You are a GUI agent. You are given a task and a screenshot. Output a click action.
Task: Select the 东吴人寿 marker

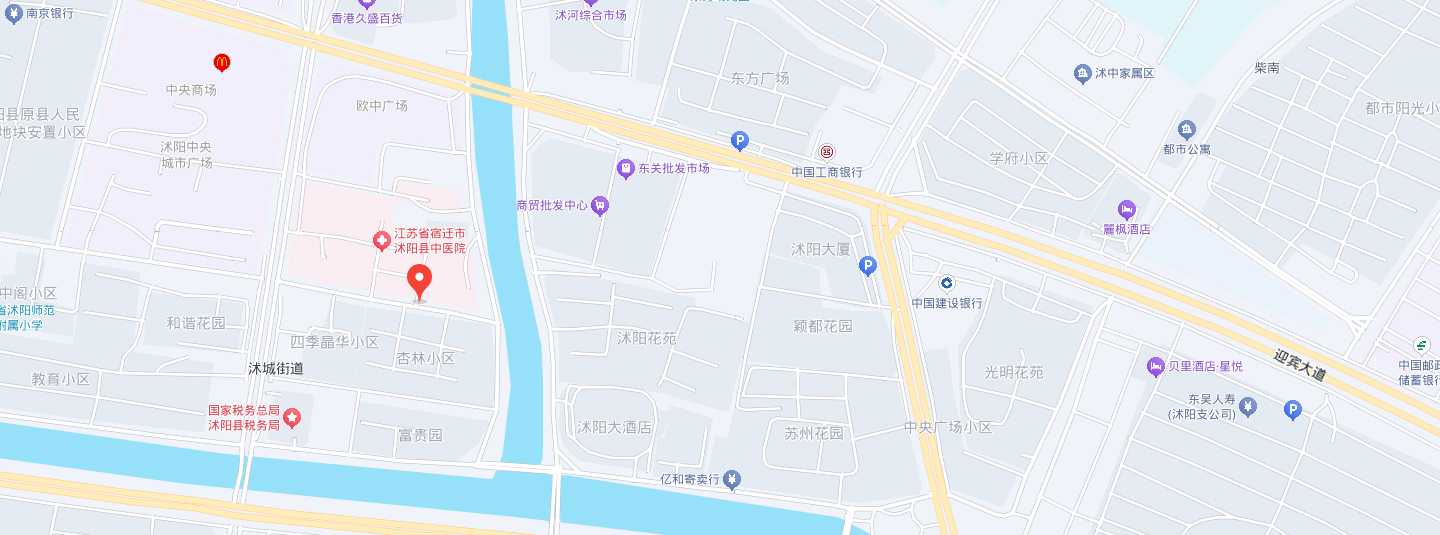[x=1249, y=406]
